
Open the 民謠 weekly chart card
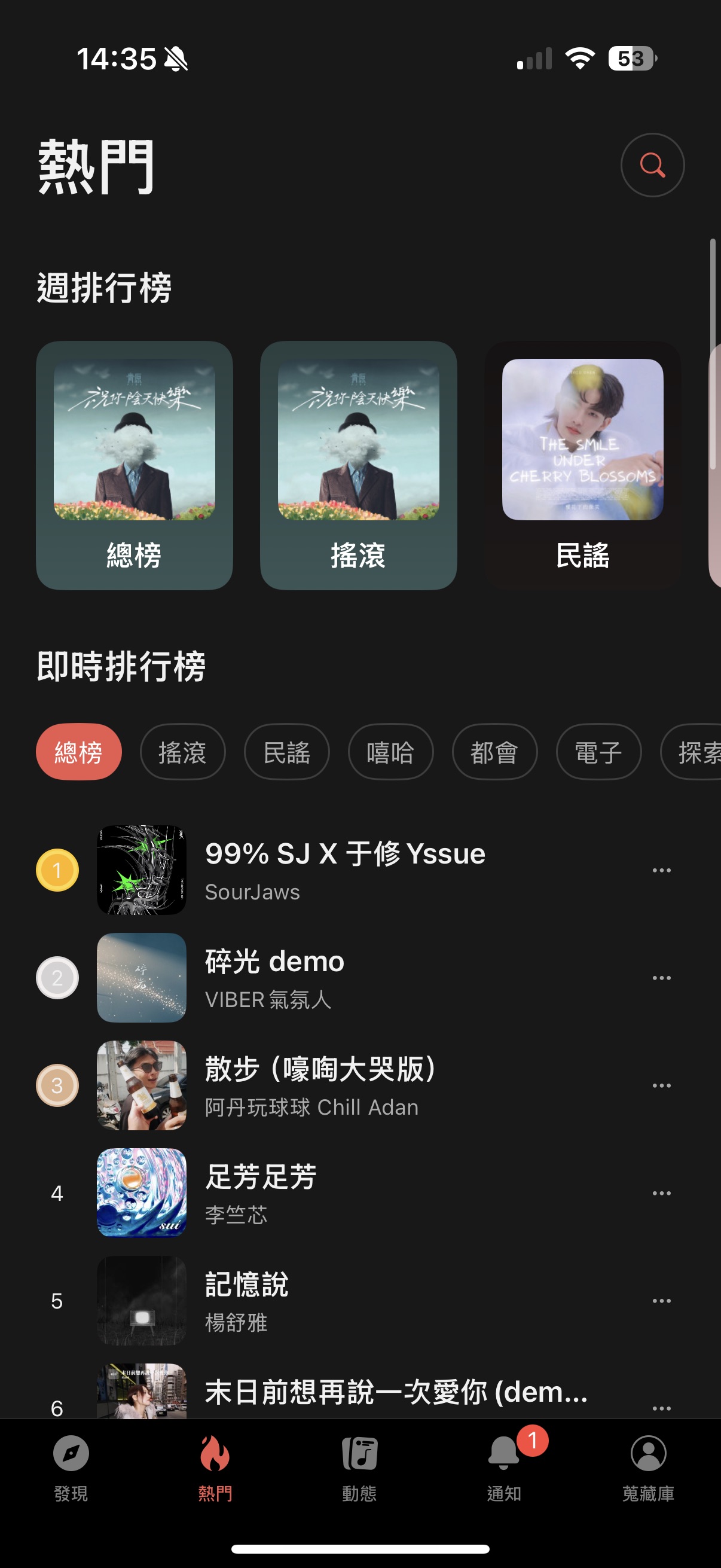point(582,465)
